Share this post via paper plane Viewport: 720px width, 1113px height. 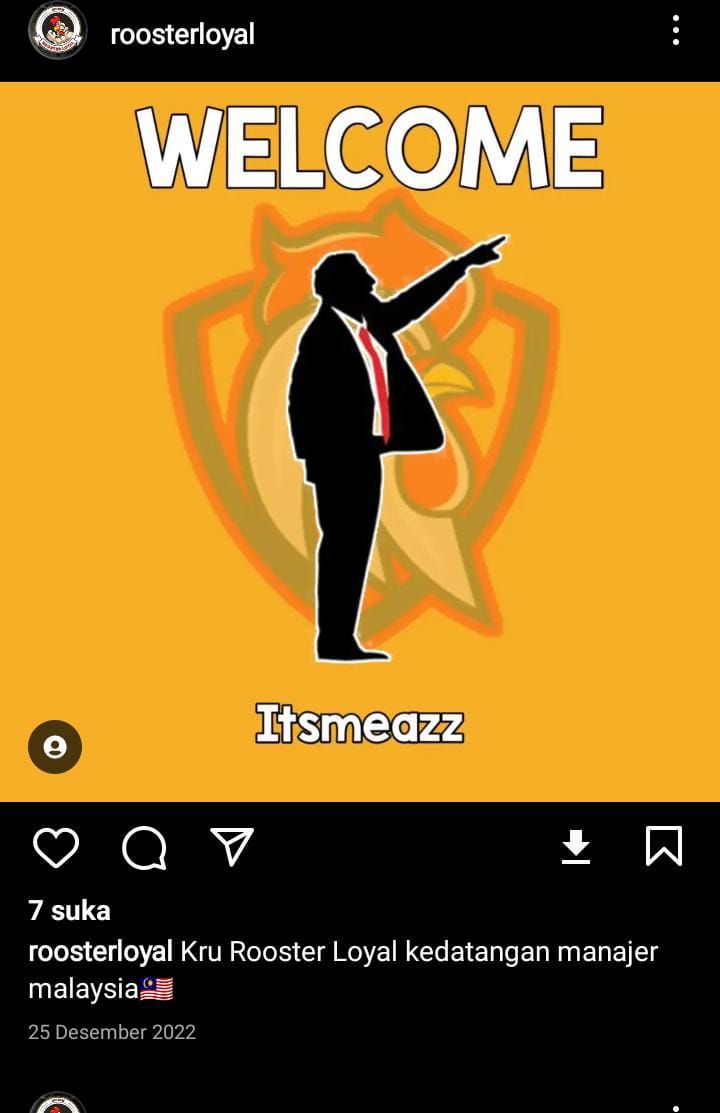[232, 847]
